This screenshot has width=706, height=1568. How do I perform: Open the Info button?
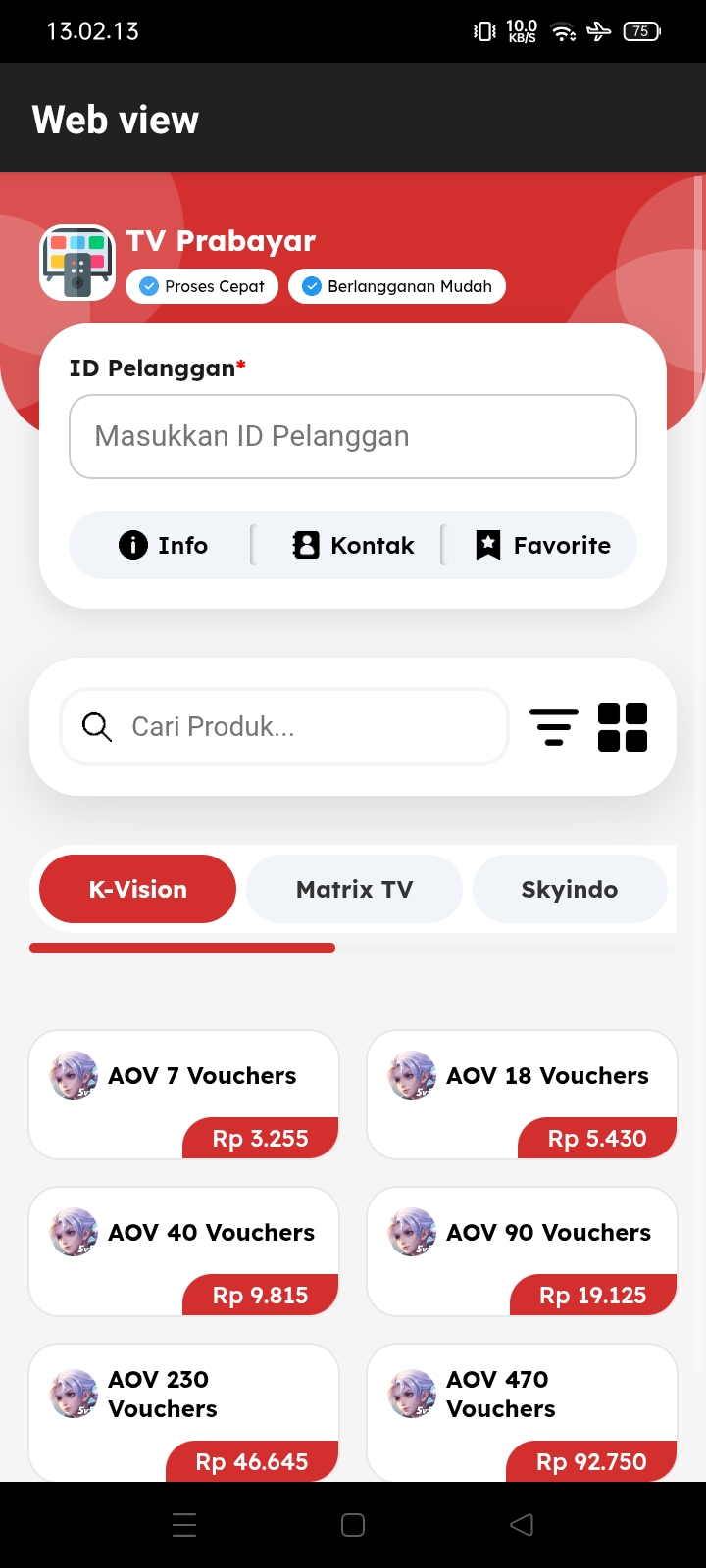pyautogui.click(x=164, y=545)
